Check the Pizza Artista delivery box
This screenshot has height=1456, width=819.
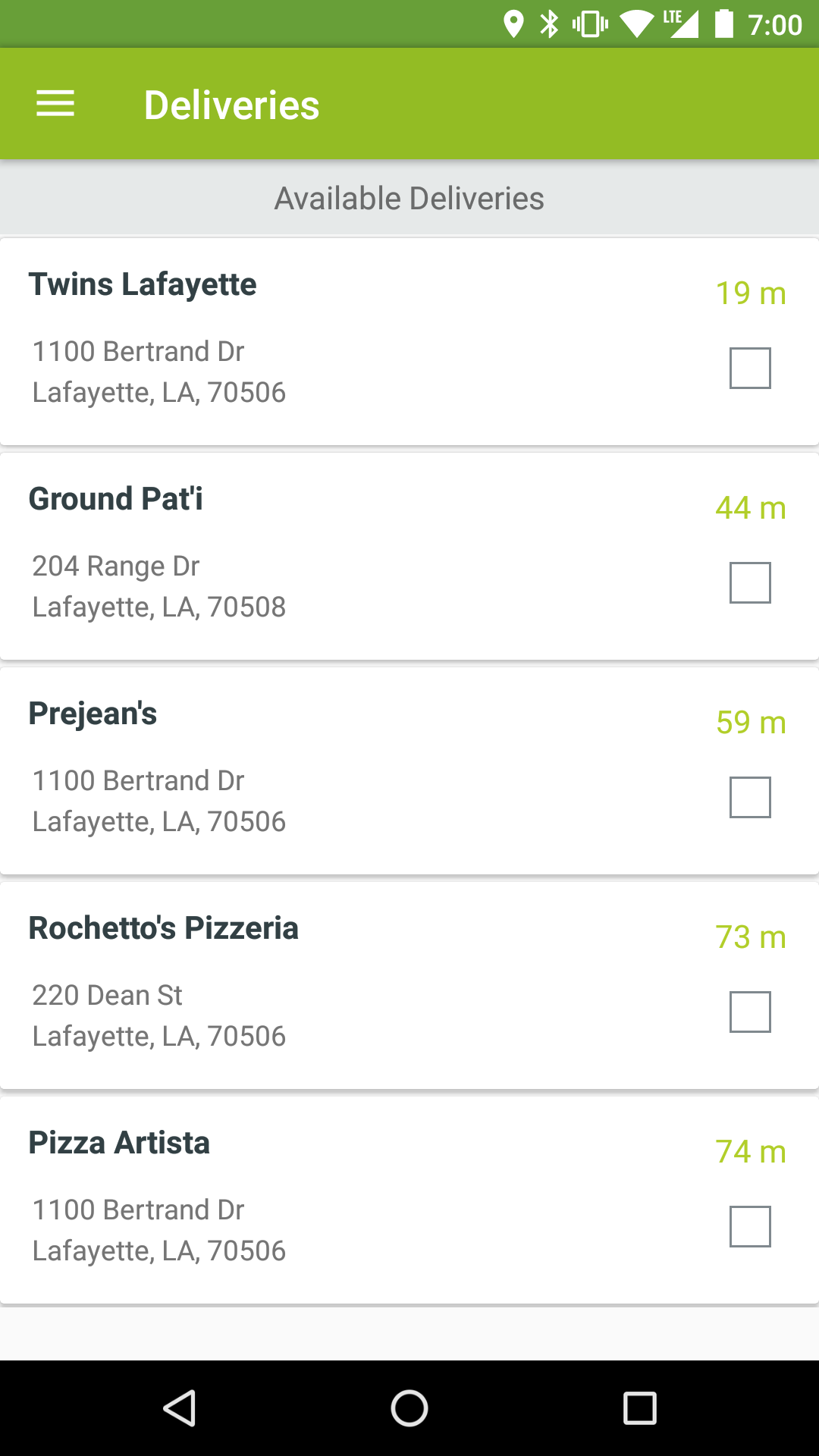750,1226
